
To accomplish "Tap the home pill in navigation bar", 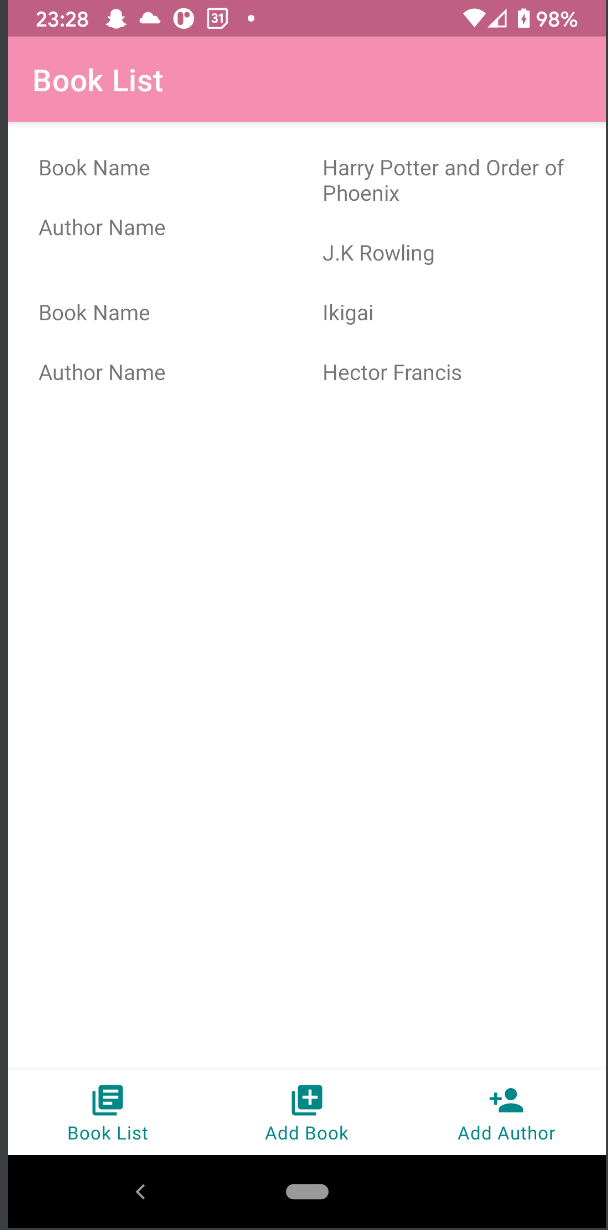I will (306, 1191).
